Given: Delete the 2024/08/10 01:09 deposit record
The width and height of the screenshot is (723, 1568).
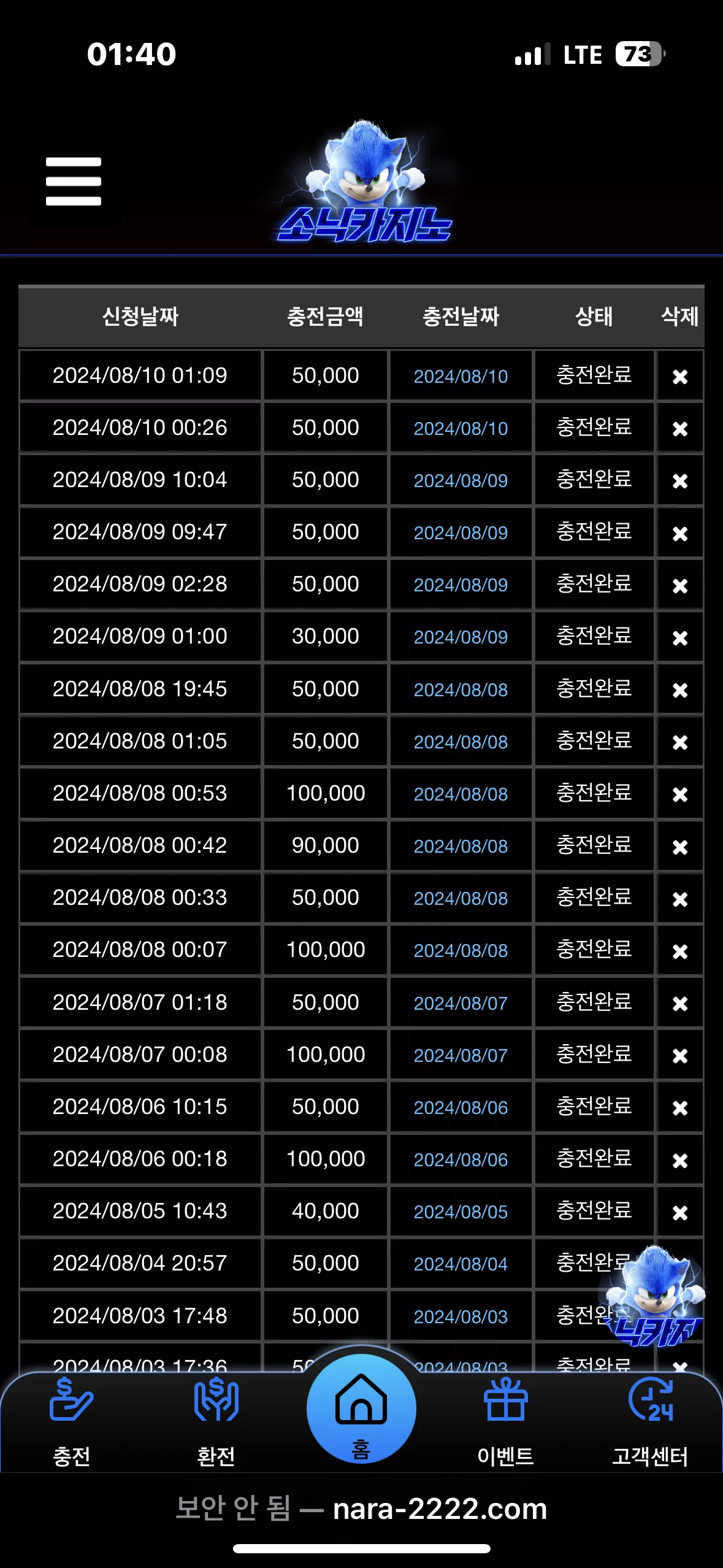Looking at the screenshot, I should [x=679, y=376].
